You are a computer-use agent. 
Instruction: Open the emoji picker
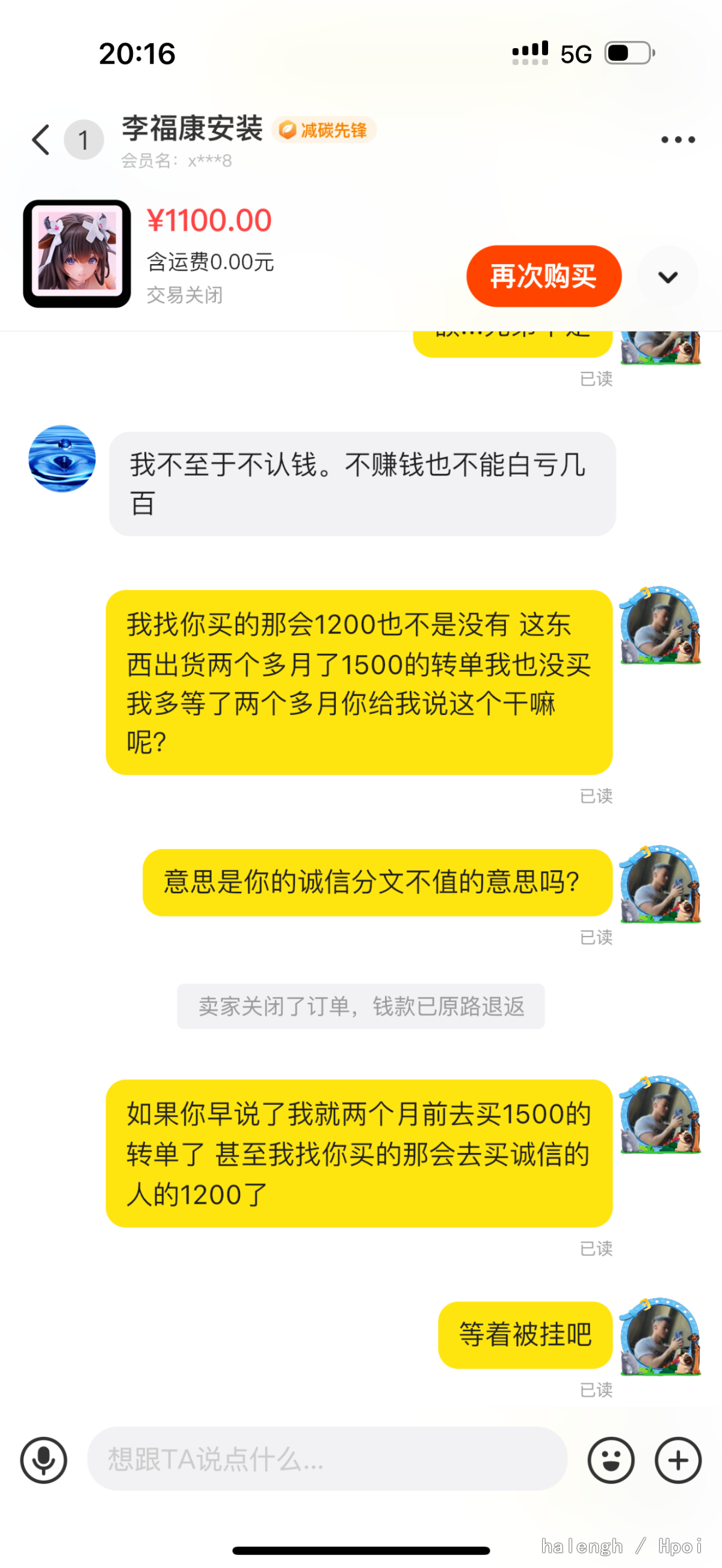coord(611,1460)
